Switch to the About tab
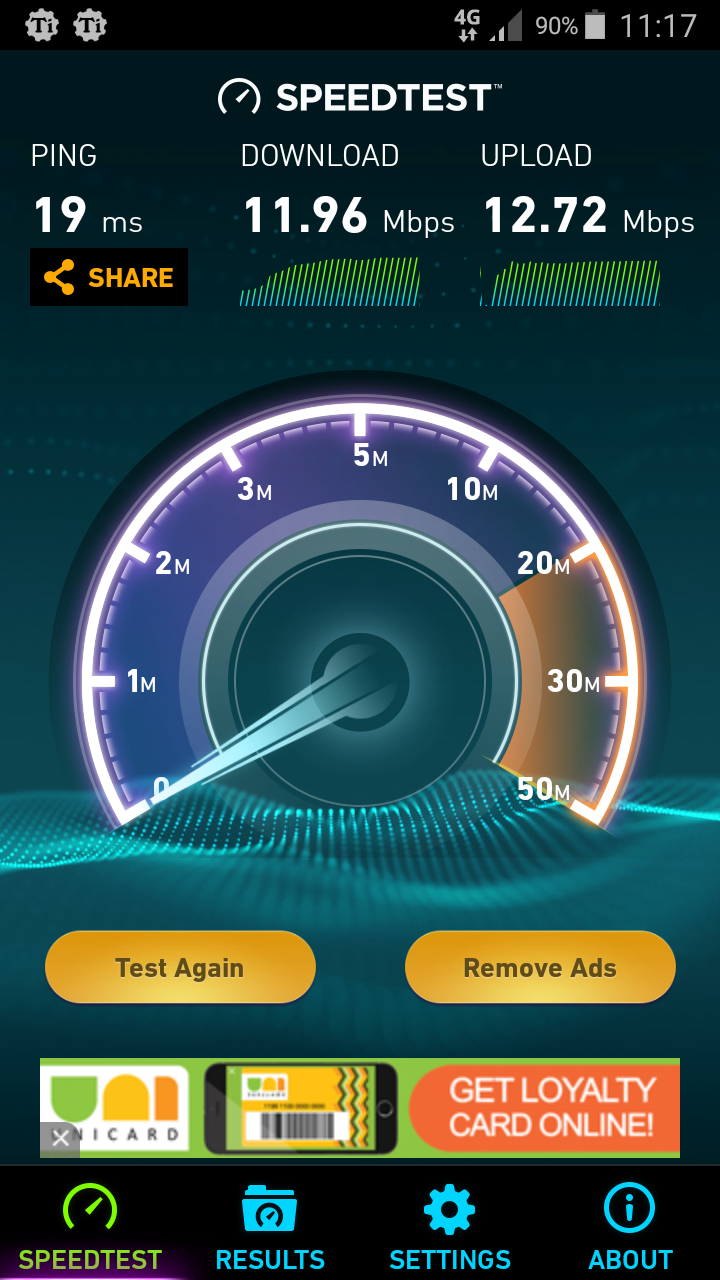The width and height of the screenshot is (720, 1280). [x=630, y=1227]
